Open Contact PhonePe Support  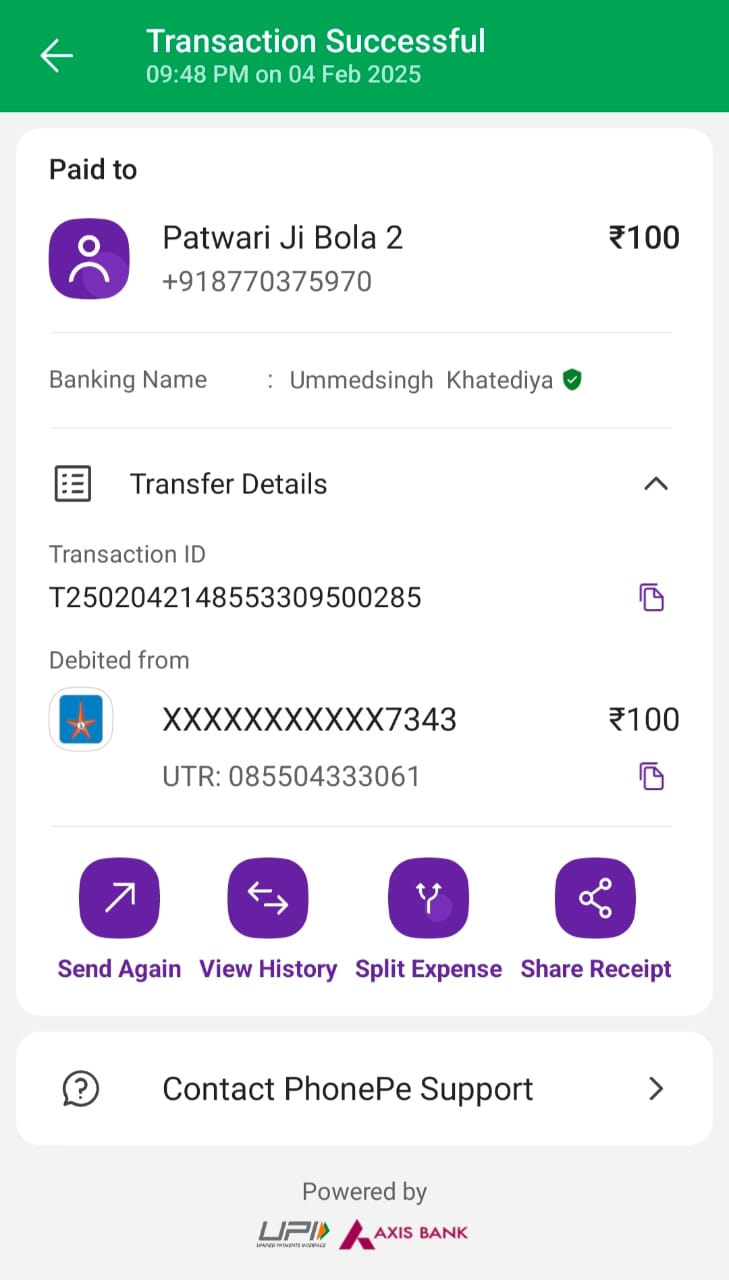point(364,1089)
